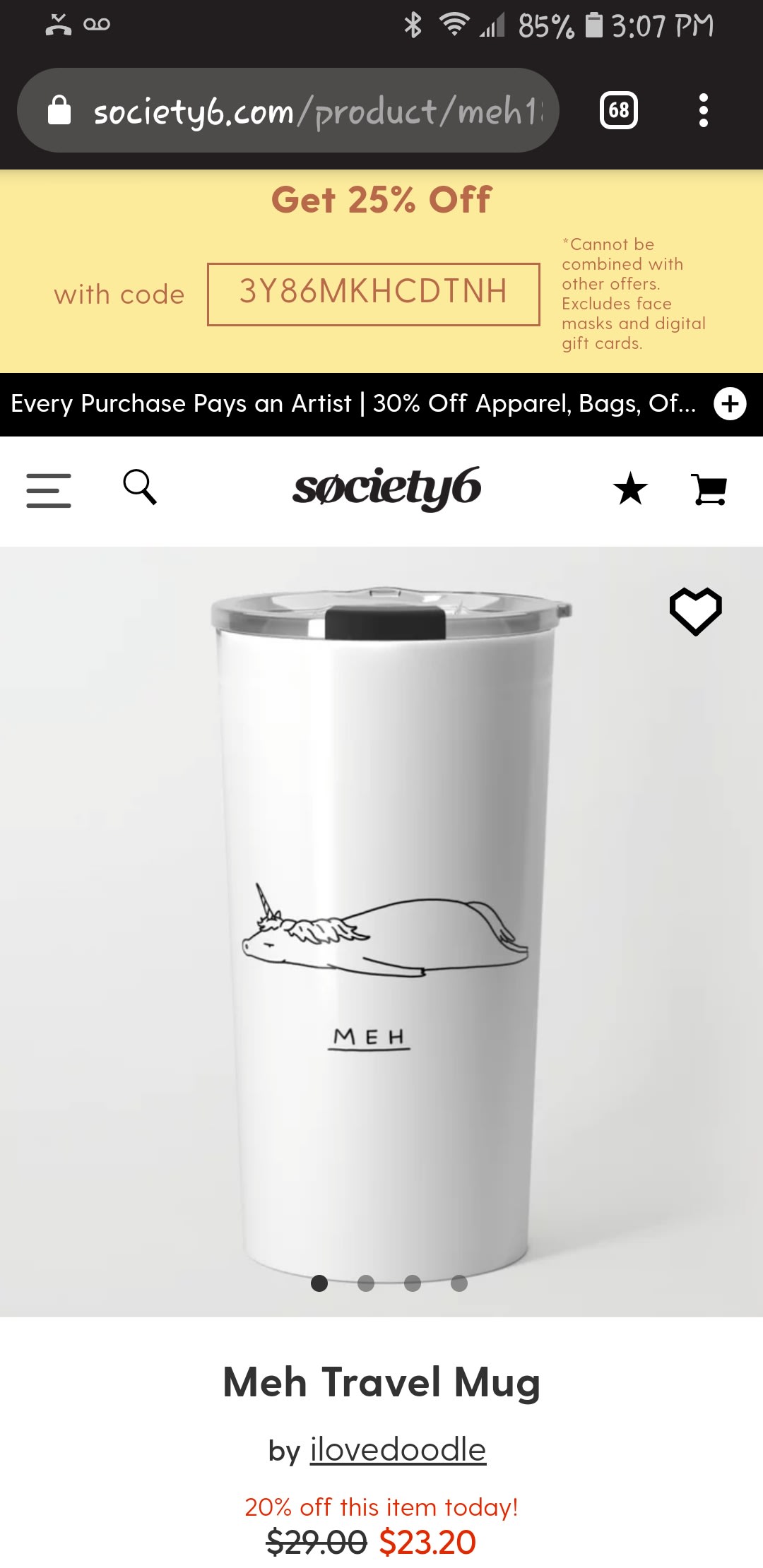Open the hamburger navigation menu

pyautogui.click(x=49, y=490)
